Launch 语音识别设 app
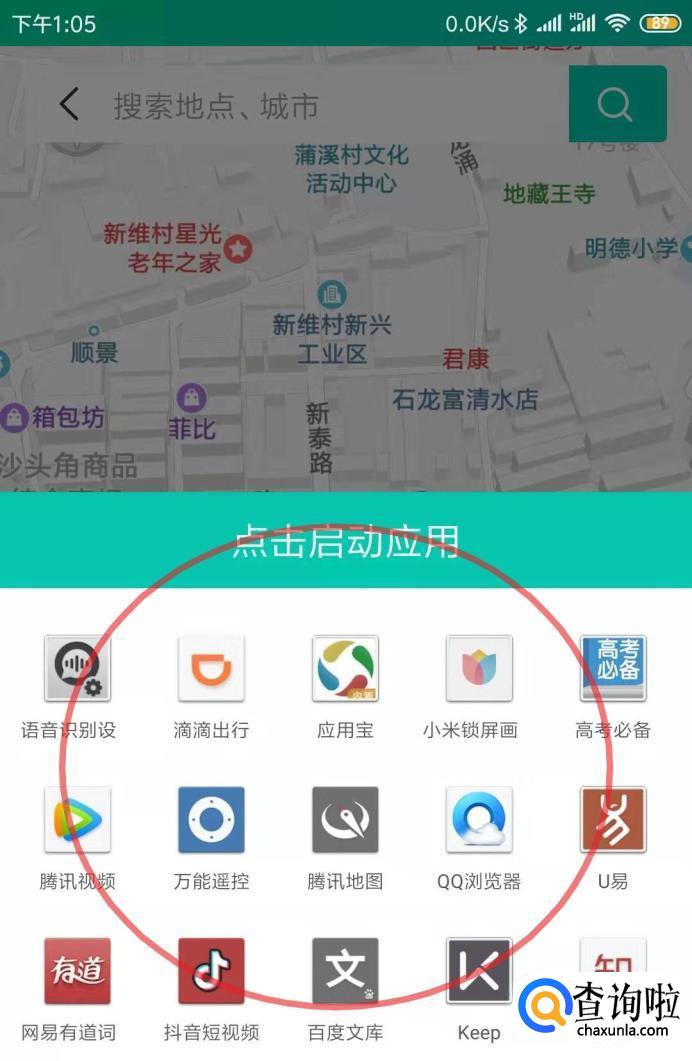The width and height of the screenshot is (692, 1061). click(77, 669)
